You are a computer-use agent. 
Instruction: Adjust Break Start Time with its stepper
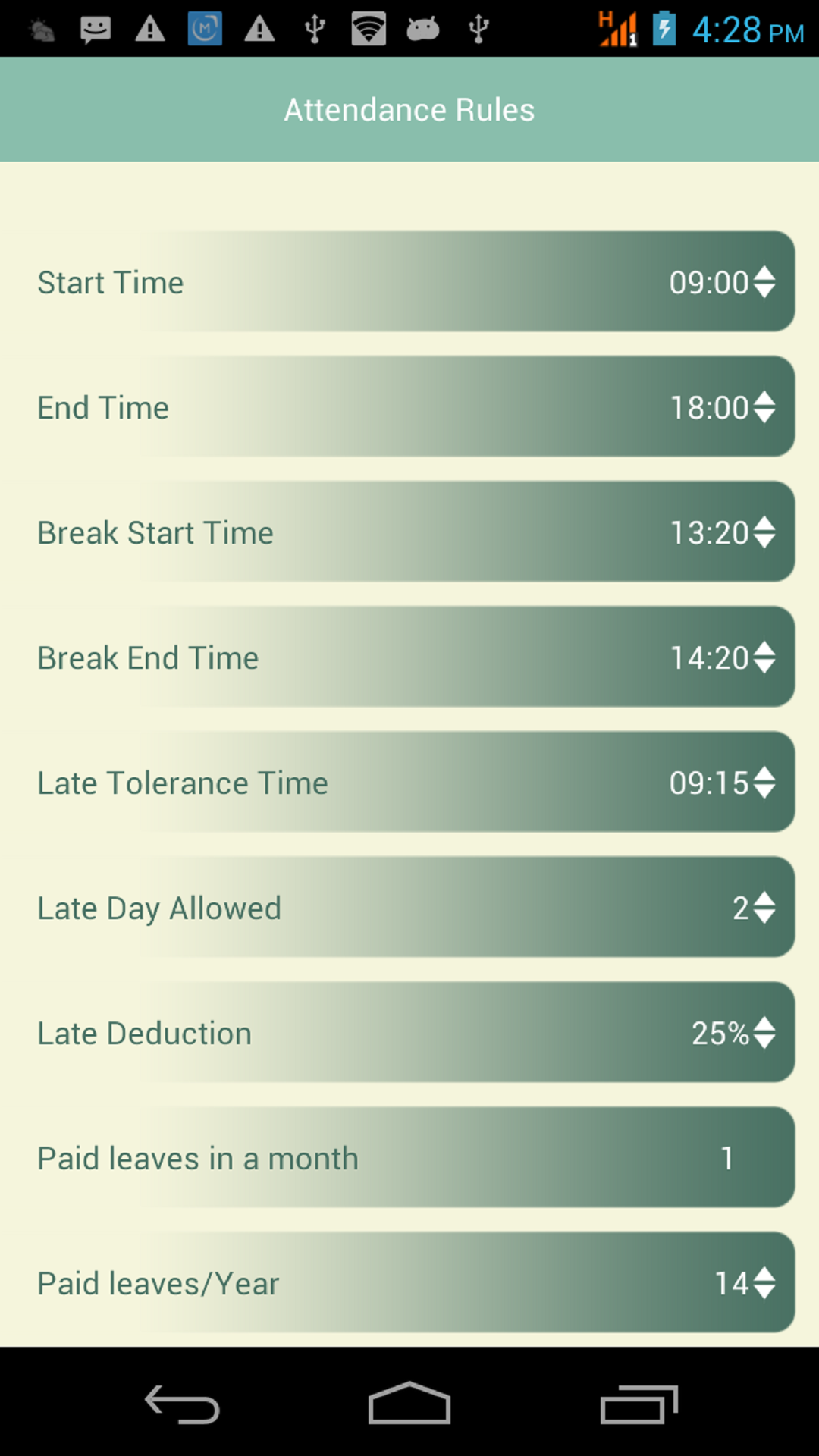(x=766, y=532)
